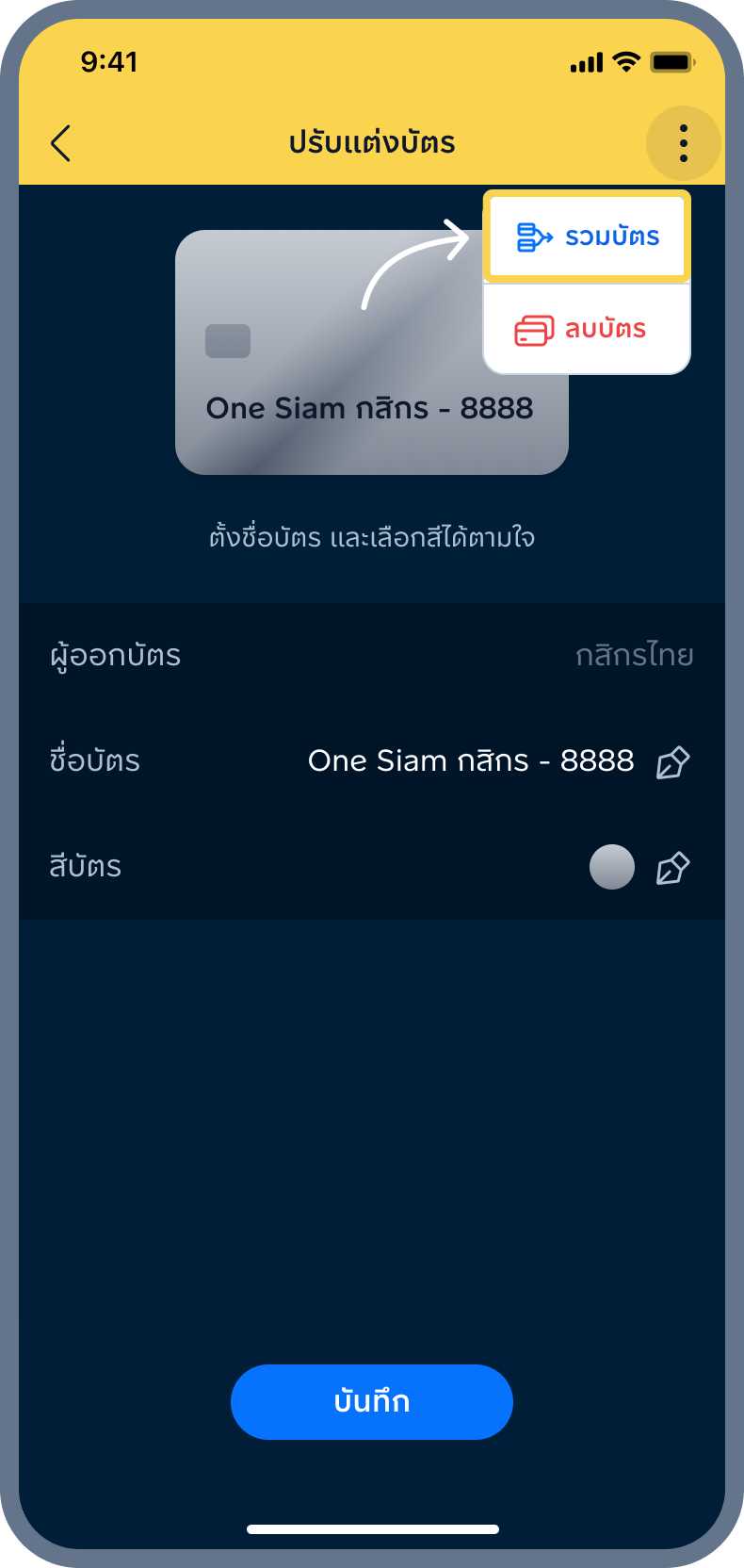Click the red delete card icon beside ลบบัตร
Viewport: 744px width, 1568px height.
click(532, 328)
